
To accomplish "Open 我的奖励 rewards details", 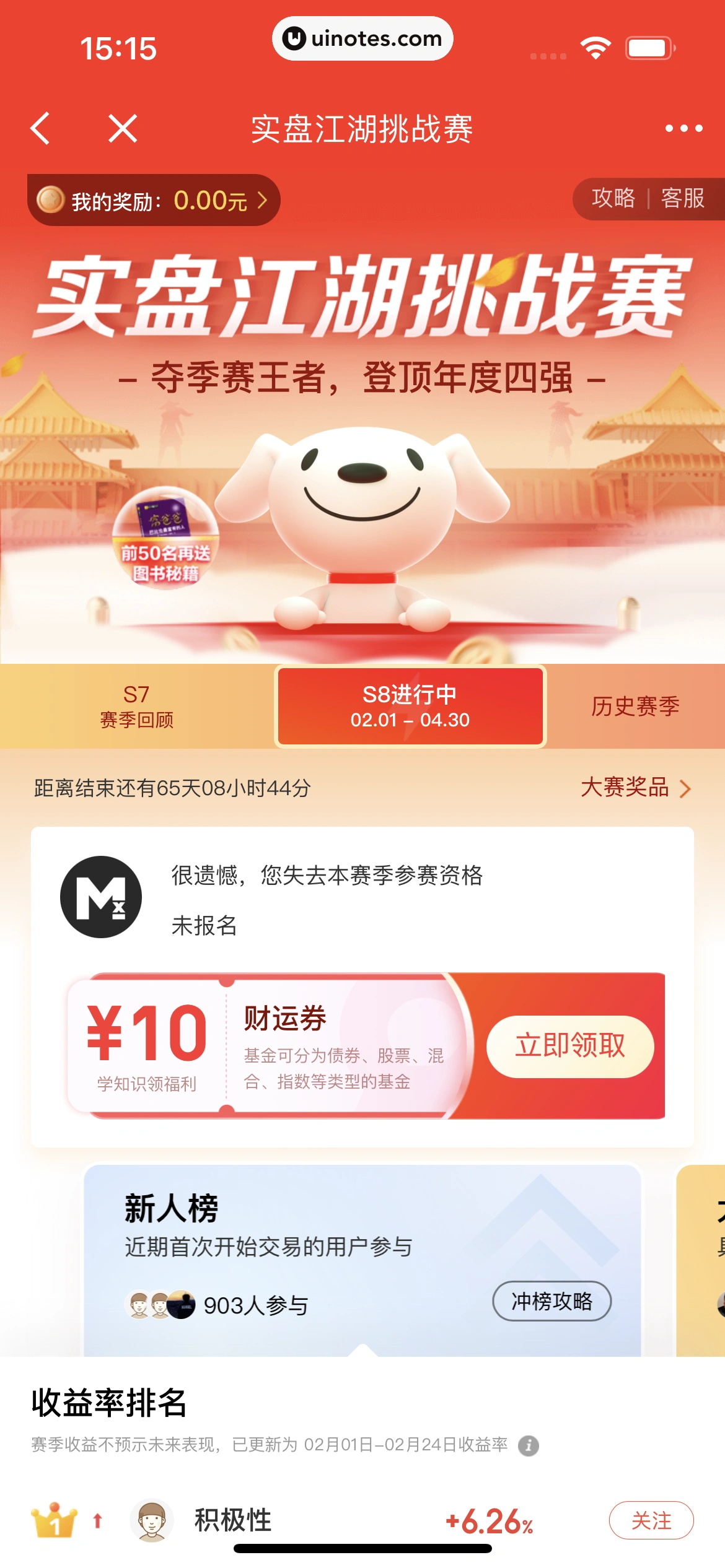I will pos(154,201).
